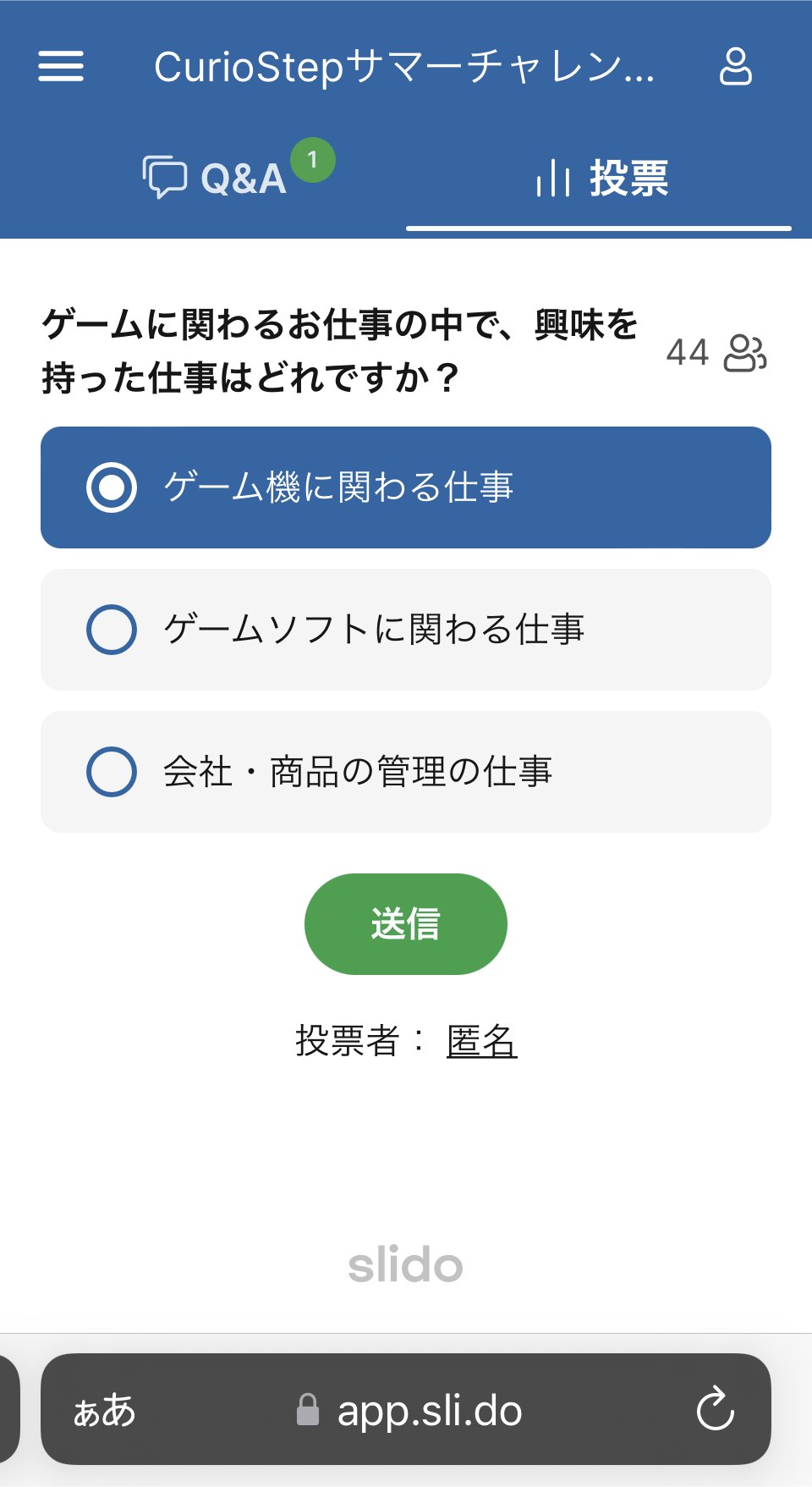Open the user profile icon

click(x=735, y=66)
